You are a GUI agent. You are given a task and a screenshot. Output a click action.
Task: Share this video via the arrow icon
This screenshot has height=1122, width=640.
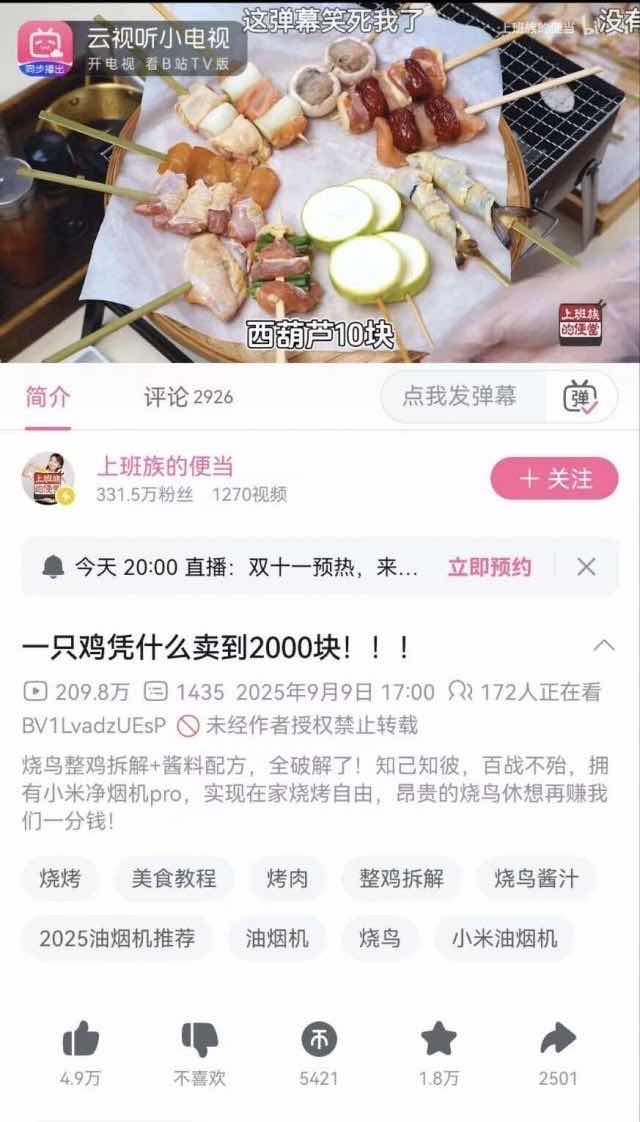[x=558, y=1041]
